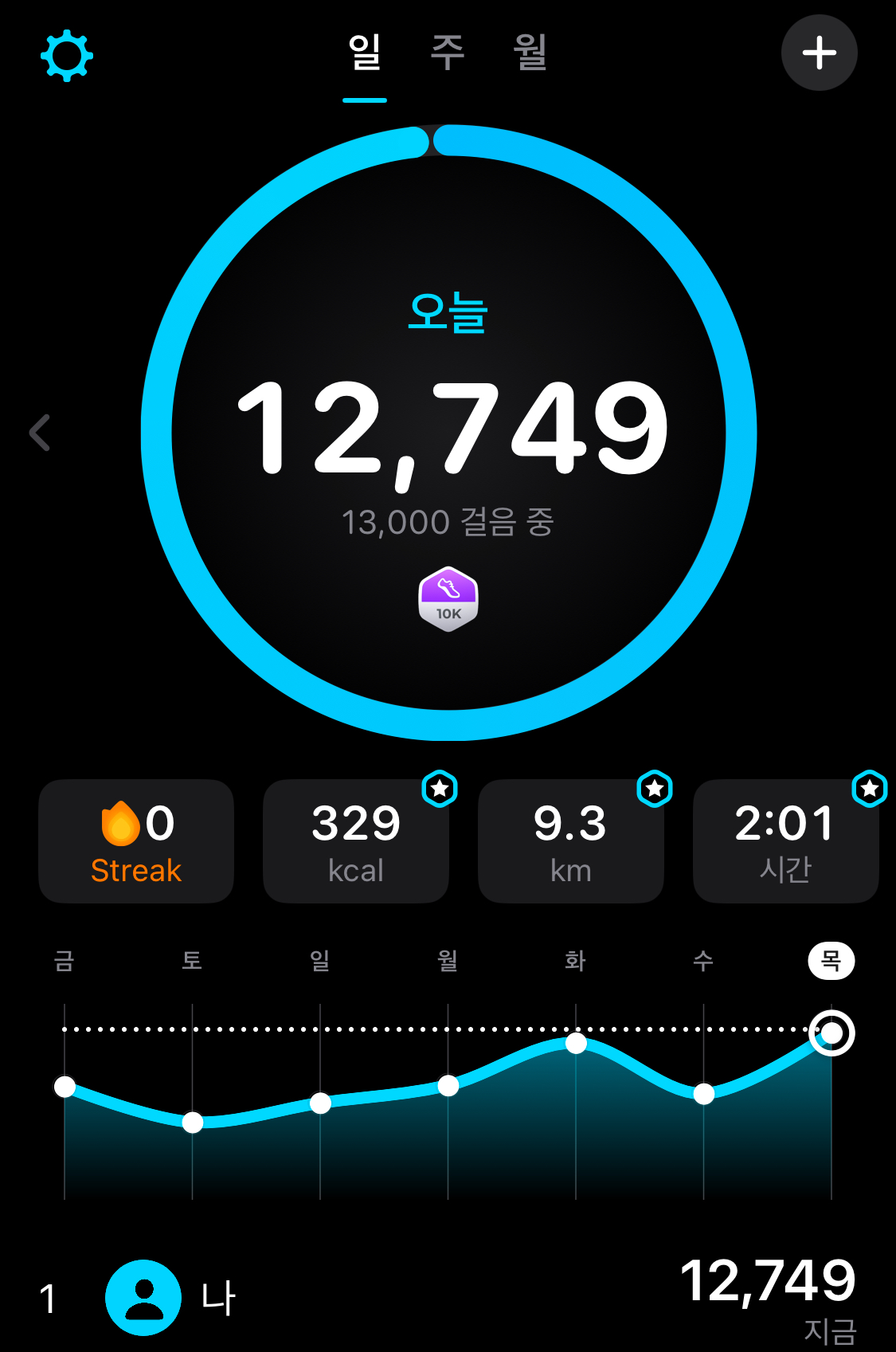The width and height of the screenshot is (896, 1352).
Task: Select the 일 (day) tab
Action: point(365,53)
